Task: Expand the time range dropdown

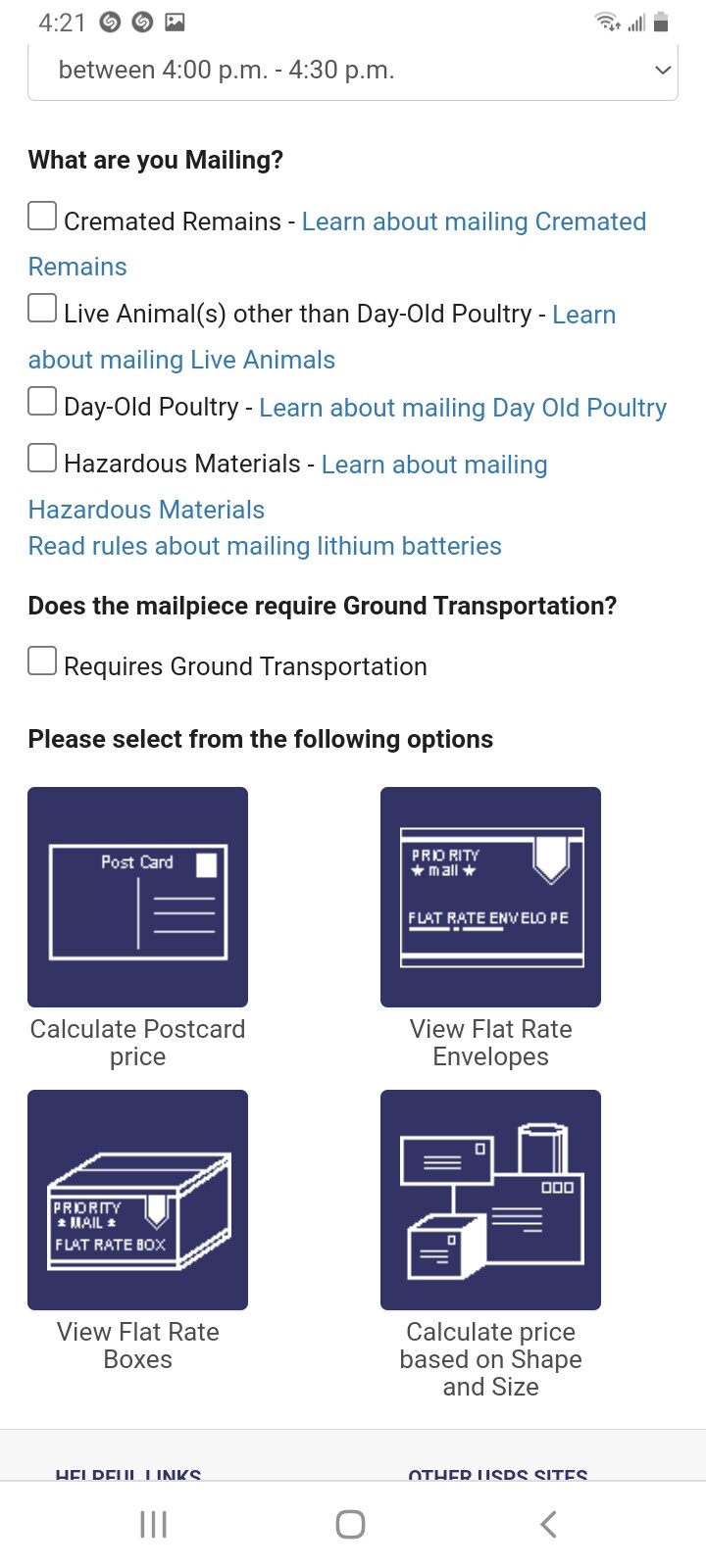Action: [x=353, y=71]
